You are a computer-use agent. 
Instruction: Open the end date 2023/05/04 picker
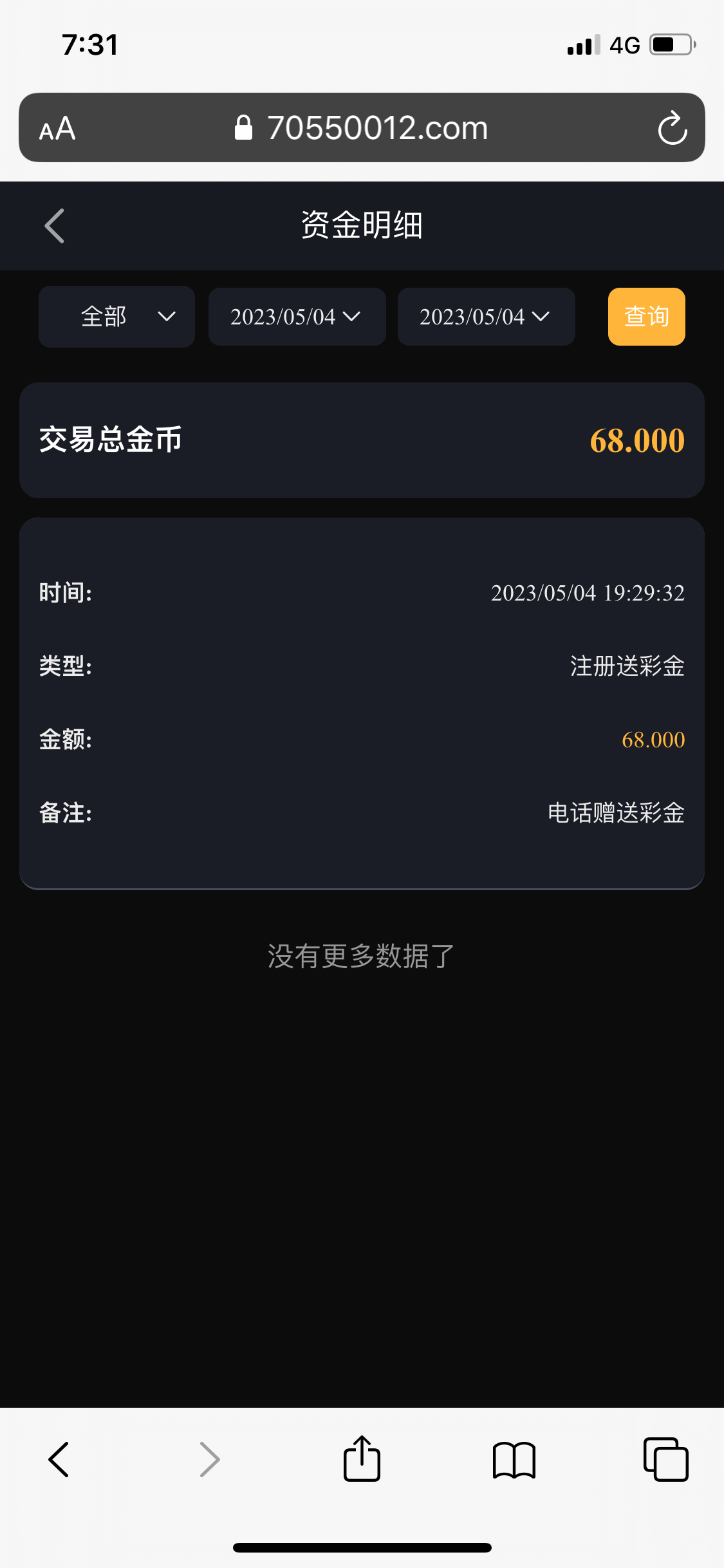[487, 316]
